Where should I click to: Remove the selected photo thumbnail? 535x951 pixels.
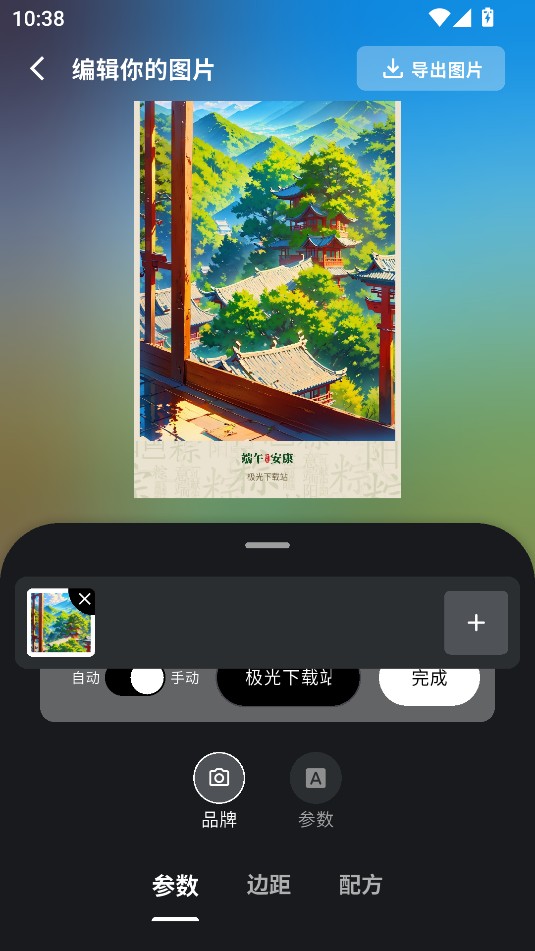pos(84,600)
